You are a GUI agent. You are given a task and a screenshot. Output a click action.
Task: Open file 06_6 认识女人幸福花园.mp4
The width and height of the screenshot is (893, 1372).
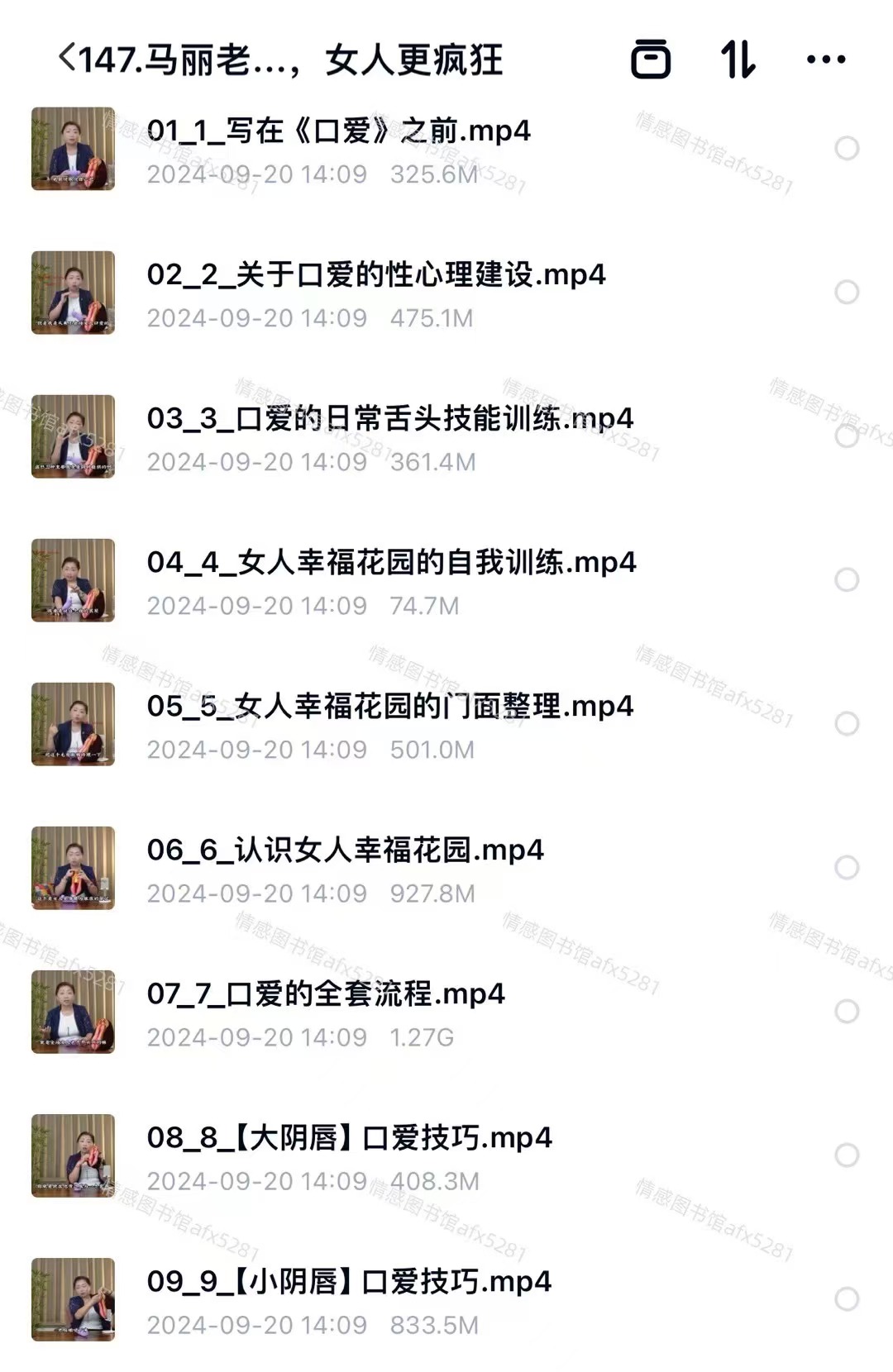(x=345, y=850)
